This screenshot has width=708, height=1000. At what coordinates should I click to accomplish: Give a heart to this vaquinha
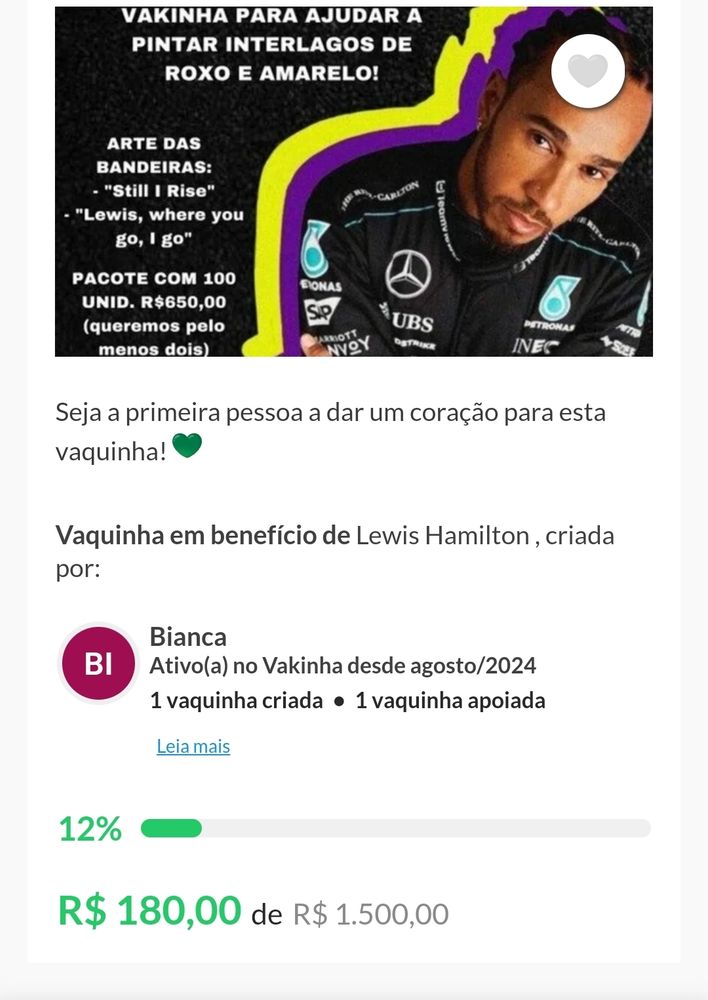588,70
